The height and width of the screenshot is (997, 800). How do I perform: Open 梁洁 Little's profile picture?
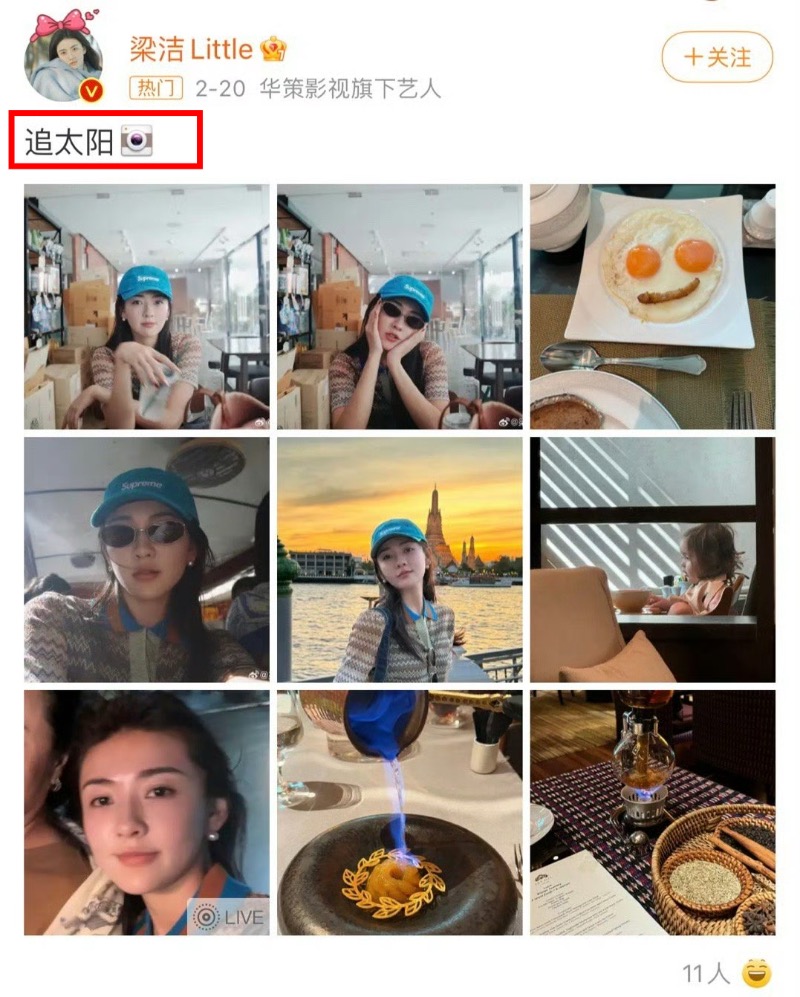pos(64,57)
